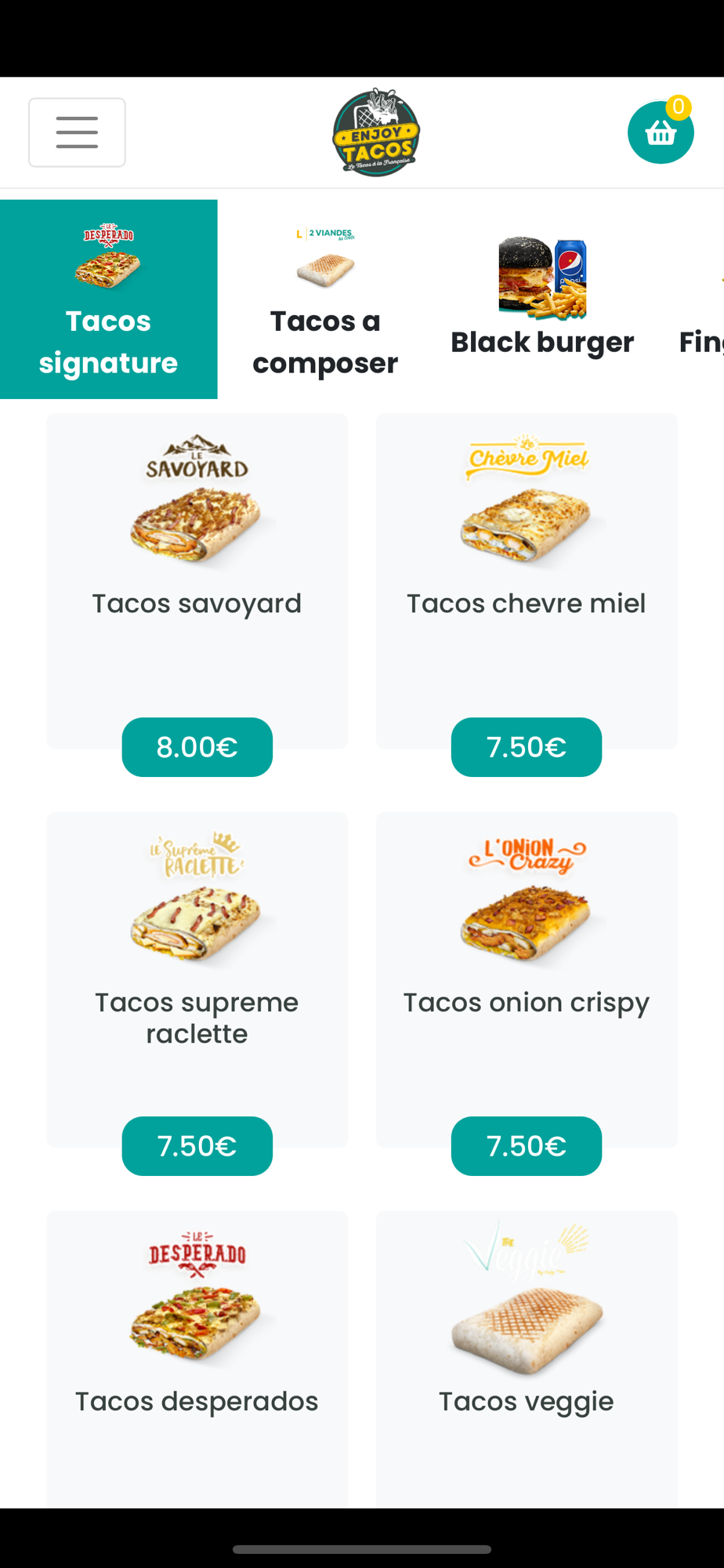Tap the 8.00€ button for Tacos savoyard
724x1568 pixels.
(197, 747)
